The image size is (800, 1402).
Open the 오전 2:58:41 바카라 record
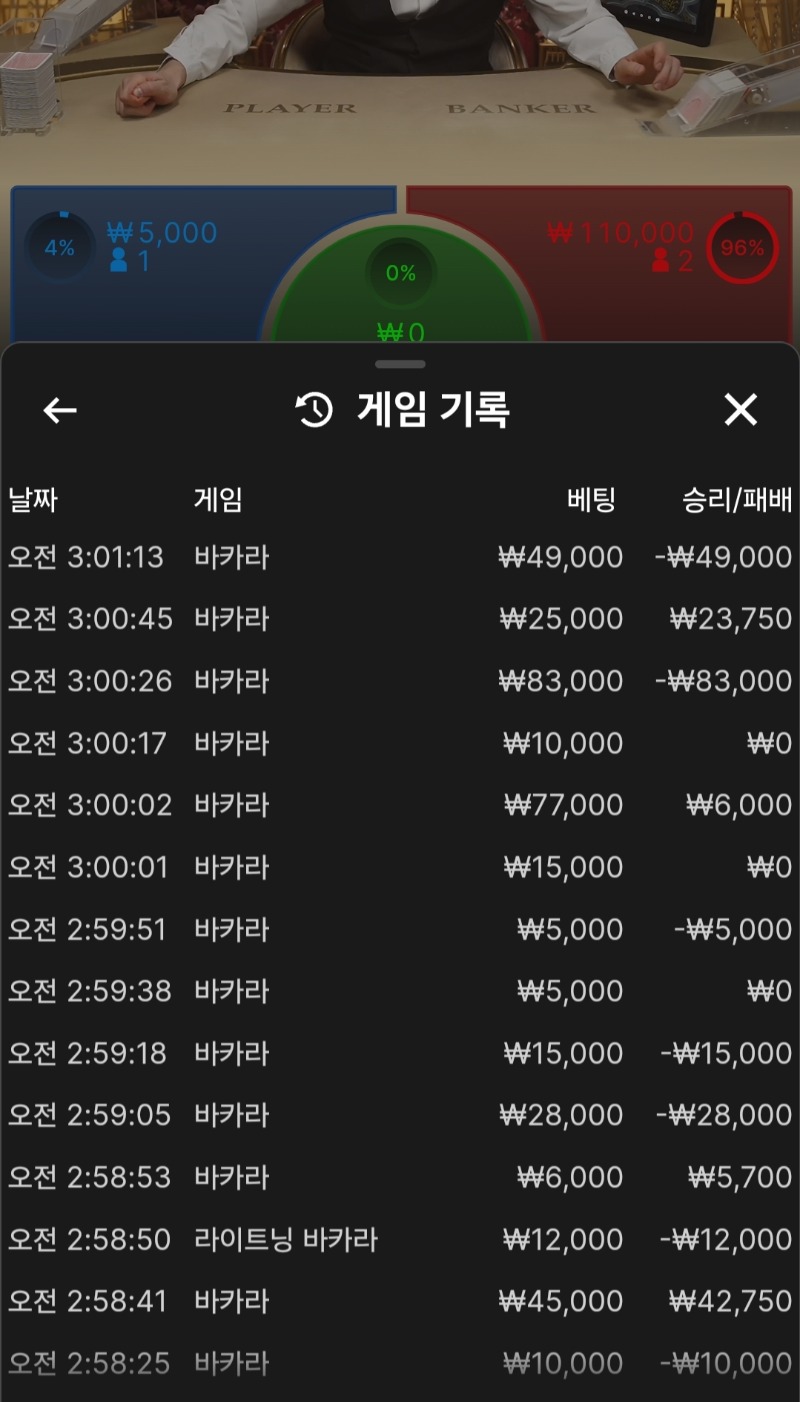pos(400,1301)
